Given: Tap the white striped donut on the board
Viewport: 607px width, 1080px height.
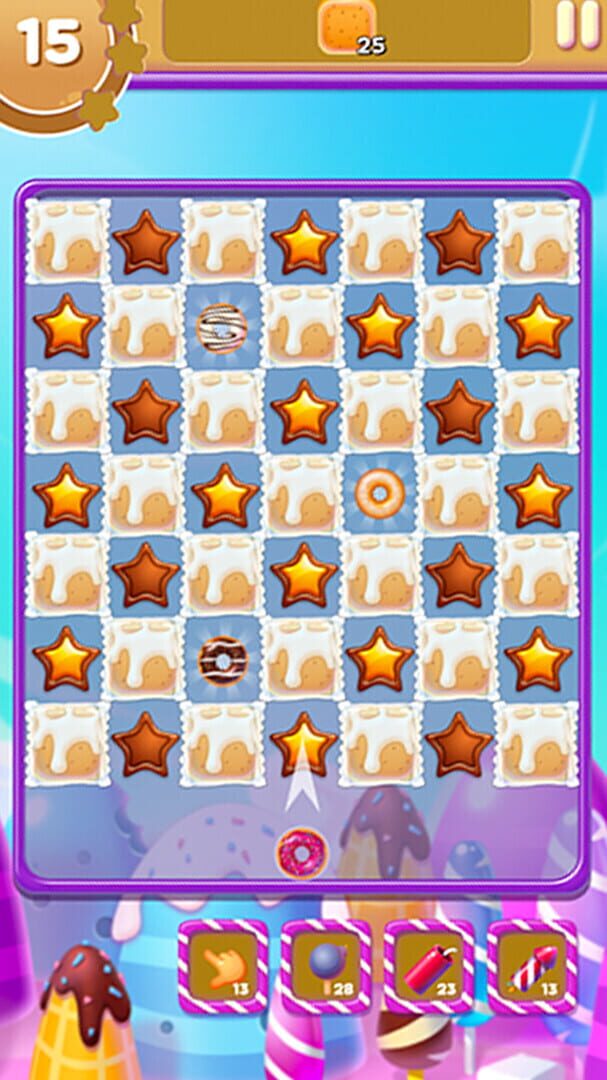Looking at the screenshot, I should point(221,327).
